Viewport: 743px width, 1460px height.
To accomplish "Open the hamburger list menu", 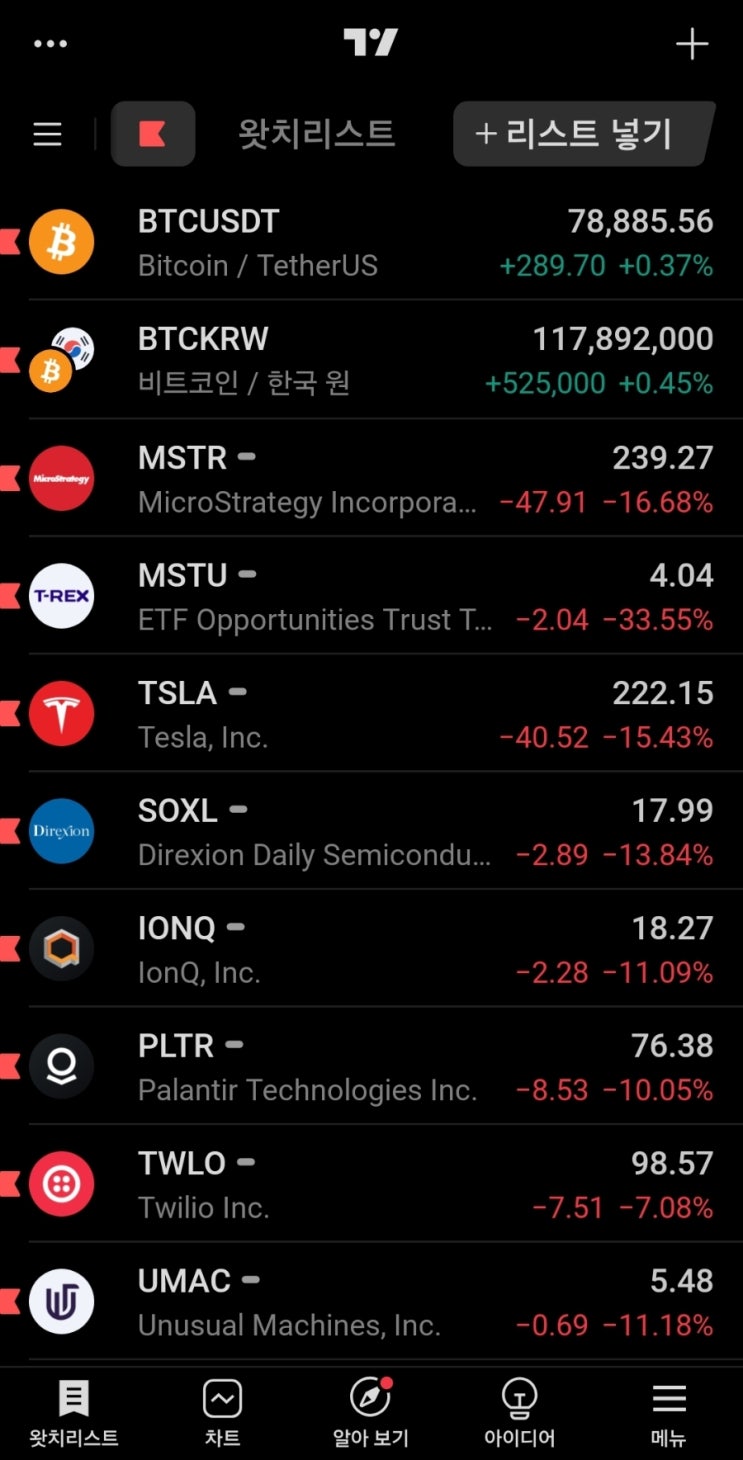I will [47, 134].
